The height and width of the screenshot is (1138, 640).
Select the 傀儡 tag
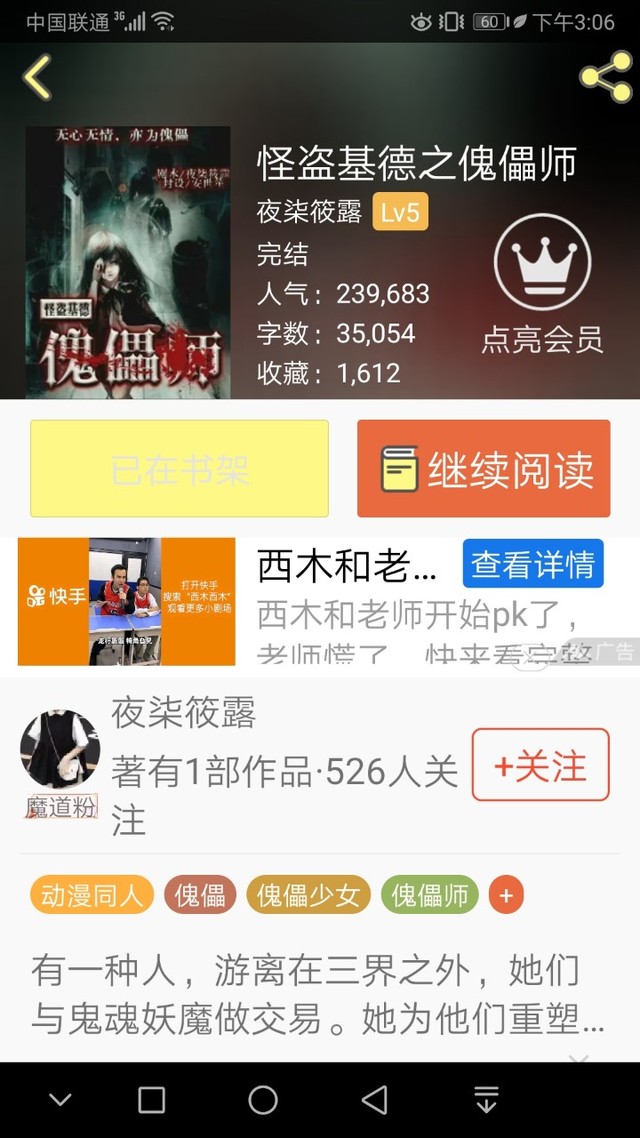coord(201,895)
